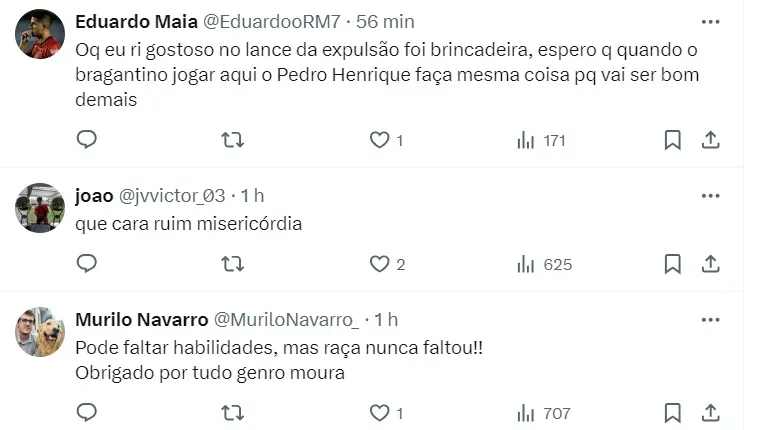Retweet Murilo Navarro's post

232,412
